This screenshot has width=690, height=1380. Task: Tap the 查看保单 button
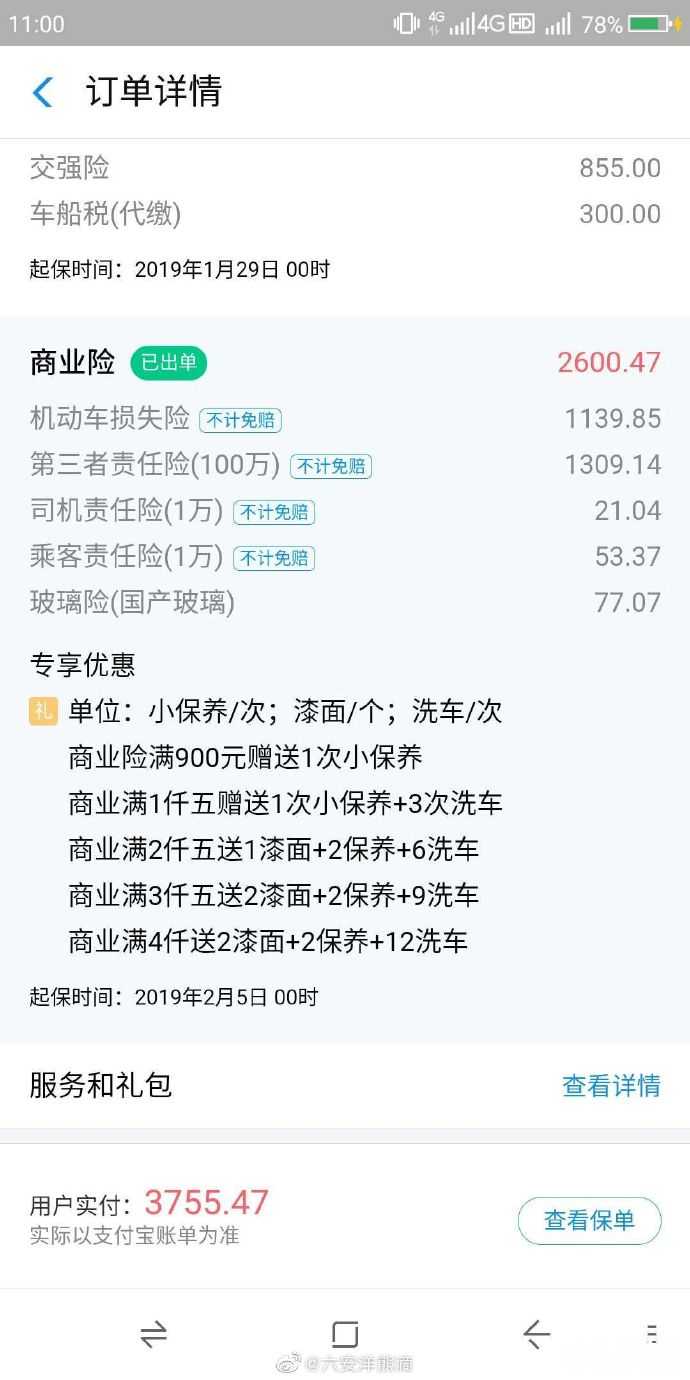[x=589, y=1220]
